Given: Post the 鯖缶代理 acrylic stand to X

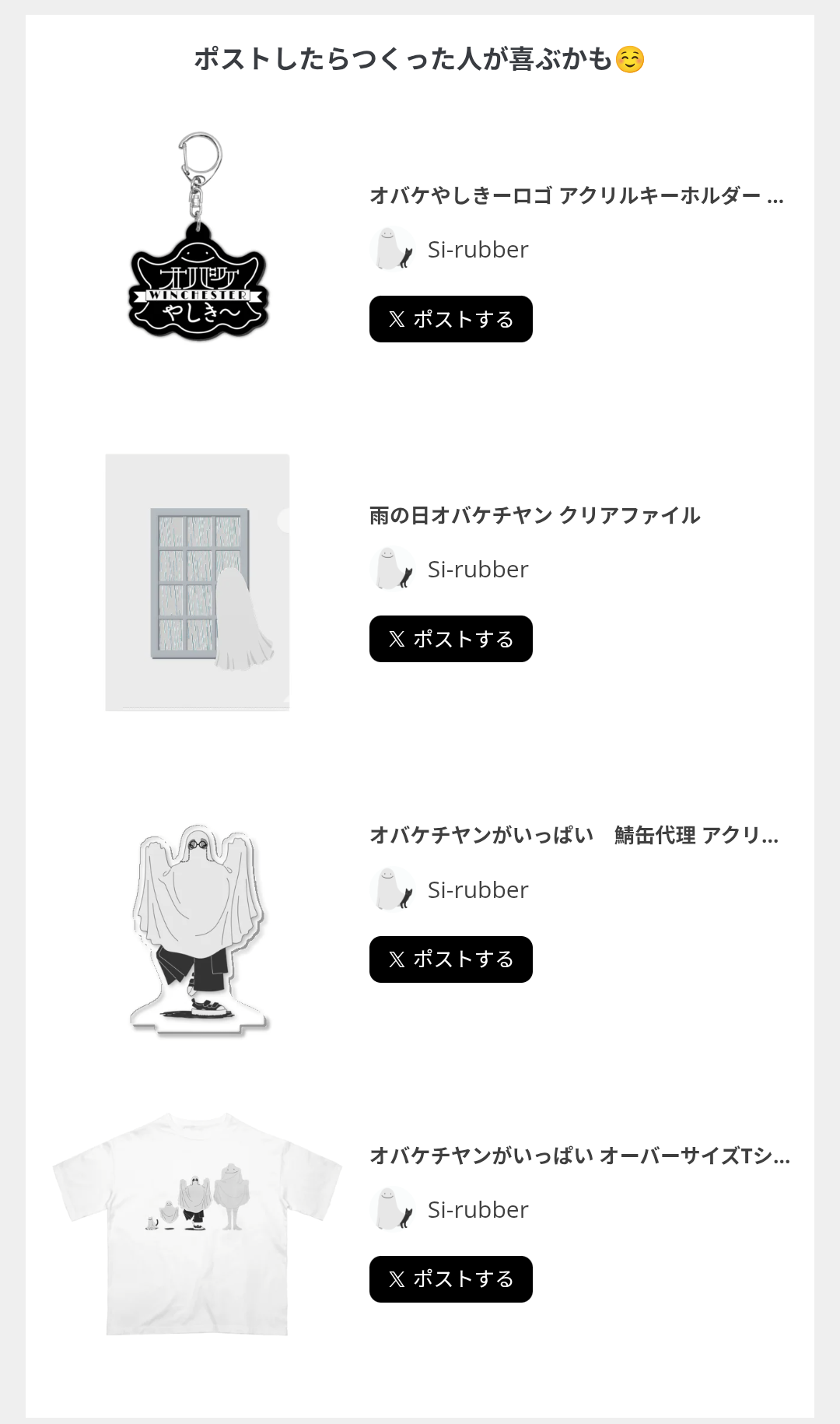Looking at the screenshot, I should (450, 959).
